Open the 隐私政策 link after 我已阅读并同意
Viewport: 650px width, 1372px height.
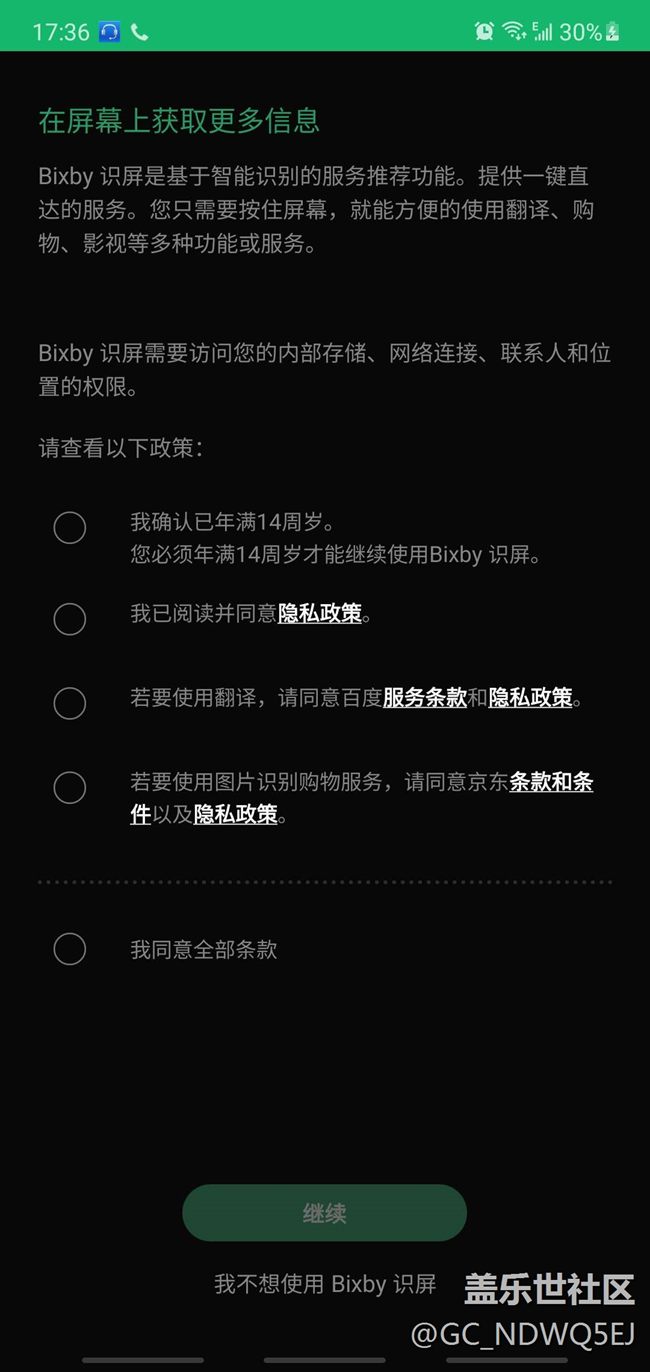[320, 614]
